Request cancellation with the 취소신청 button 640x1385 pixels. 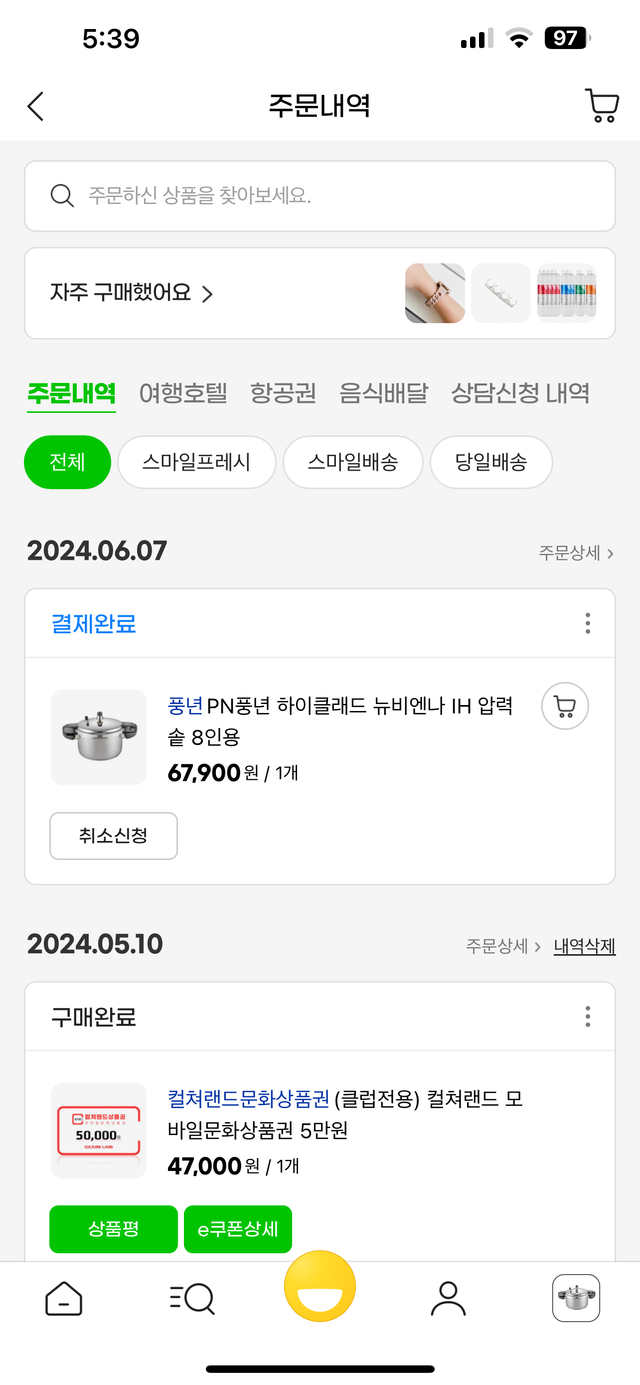(113, 836)
